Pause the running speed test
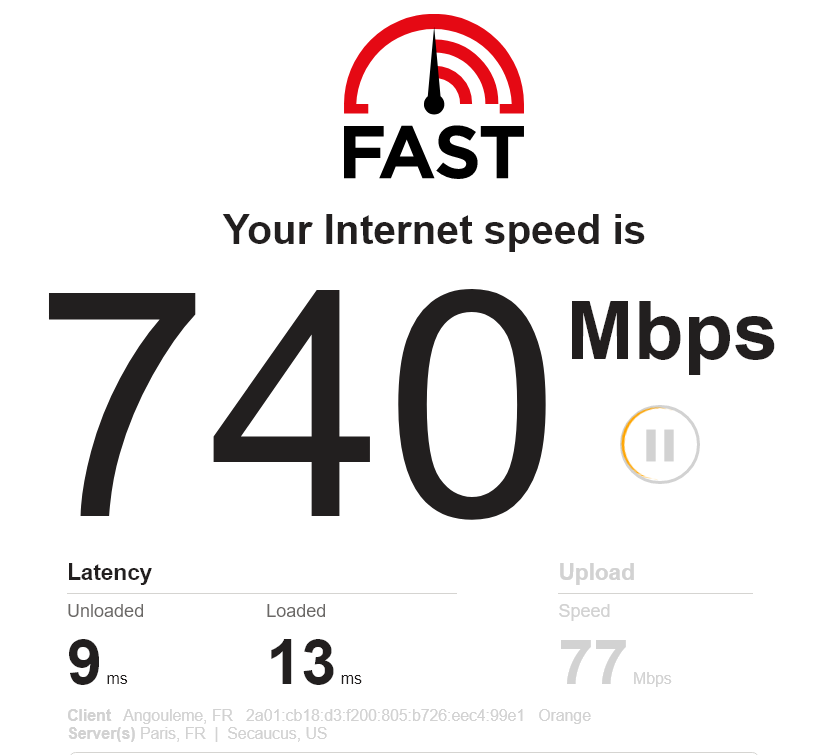 tap(659, 445)
